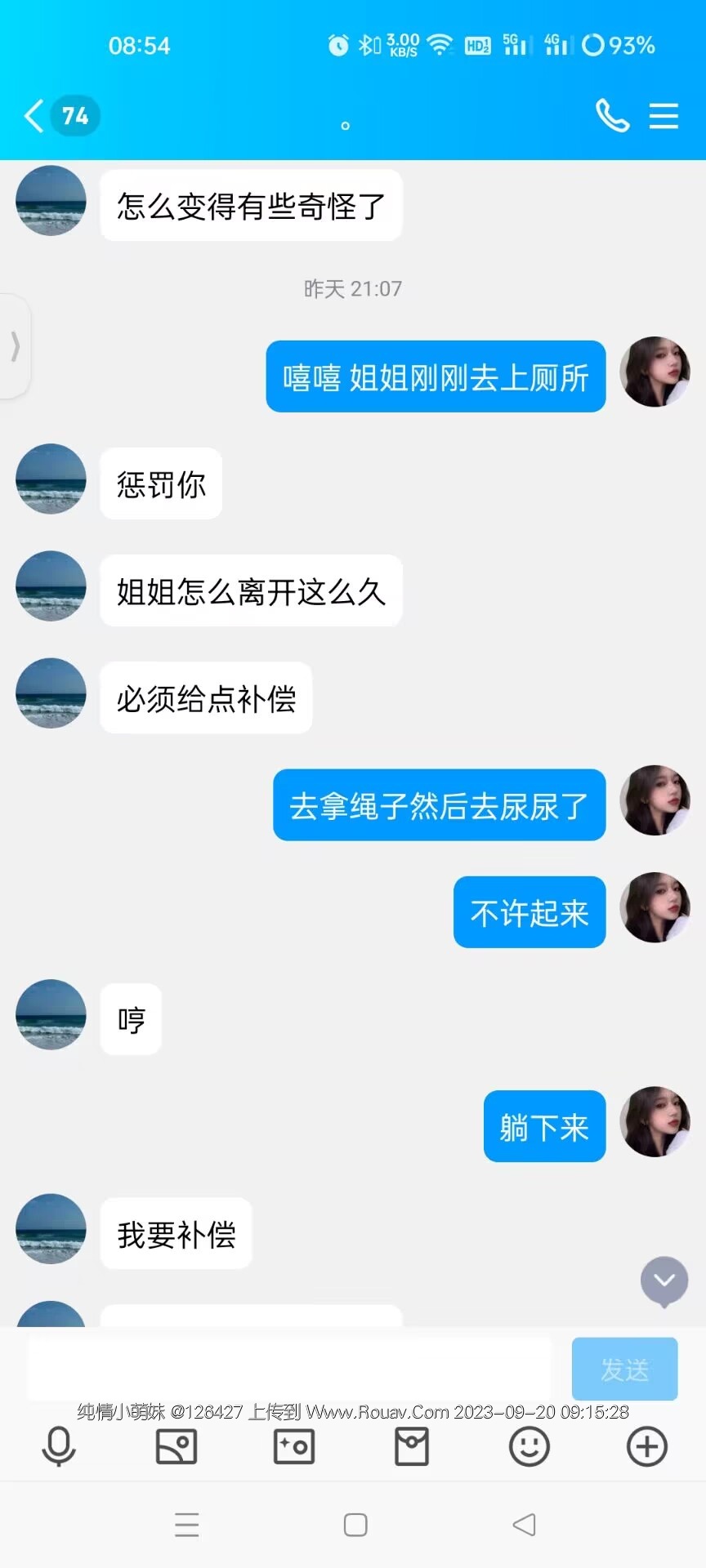Open the photo gallery picker
The image size is (706, 1568).
[x=176, y=1446]
